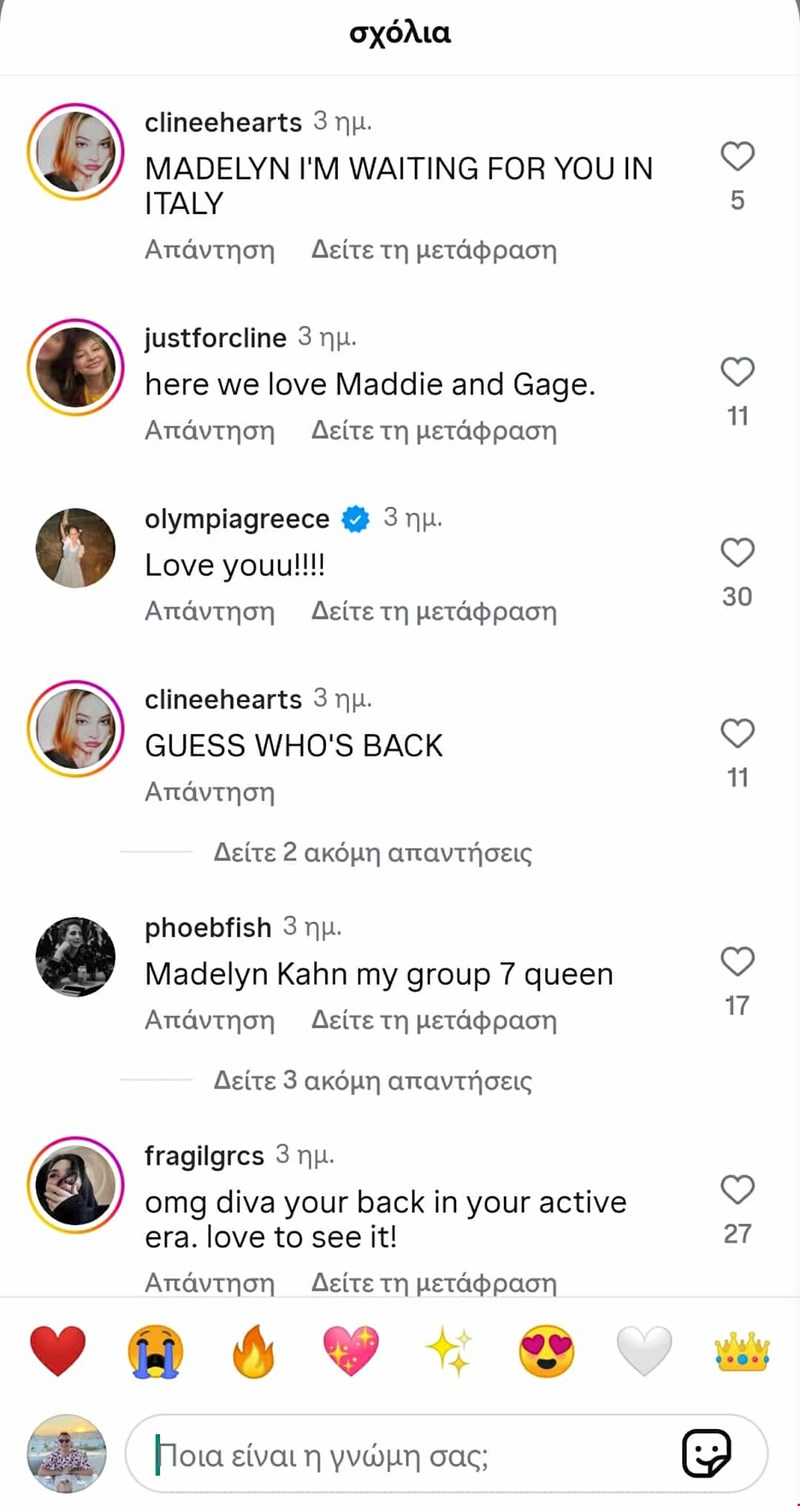Viewport: 800px width, 1506px height.
Task: Expand 3 more replies under phoebfish's comment
Action: click(x=372, y=1081)
